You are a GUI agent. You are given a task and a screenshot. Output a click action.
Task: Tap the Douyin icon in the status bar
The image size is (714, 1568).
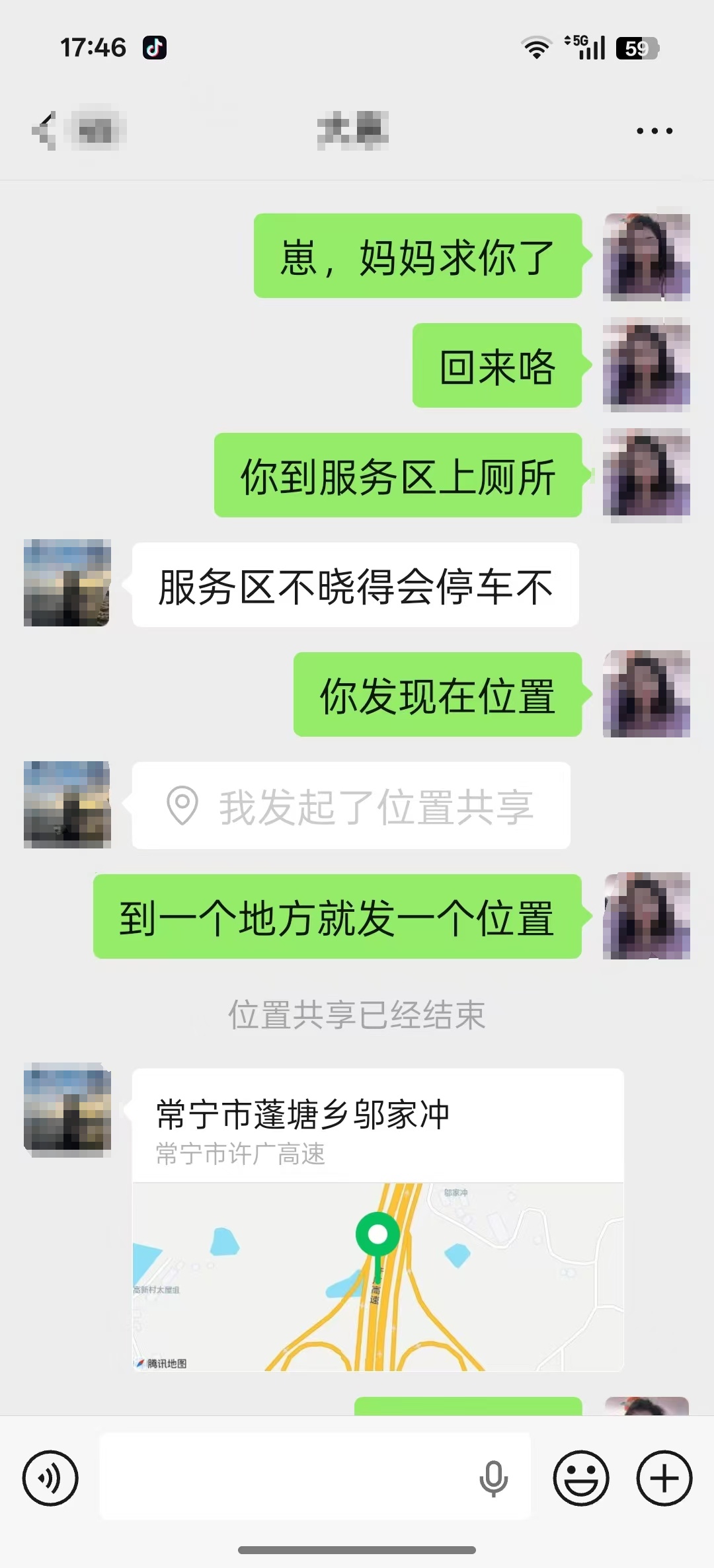coord(153,48)
